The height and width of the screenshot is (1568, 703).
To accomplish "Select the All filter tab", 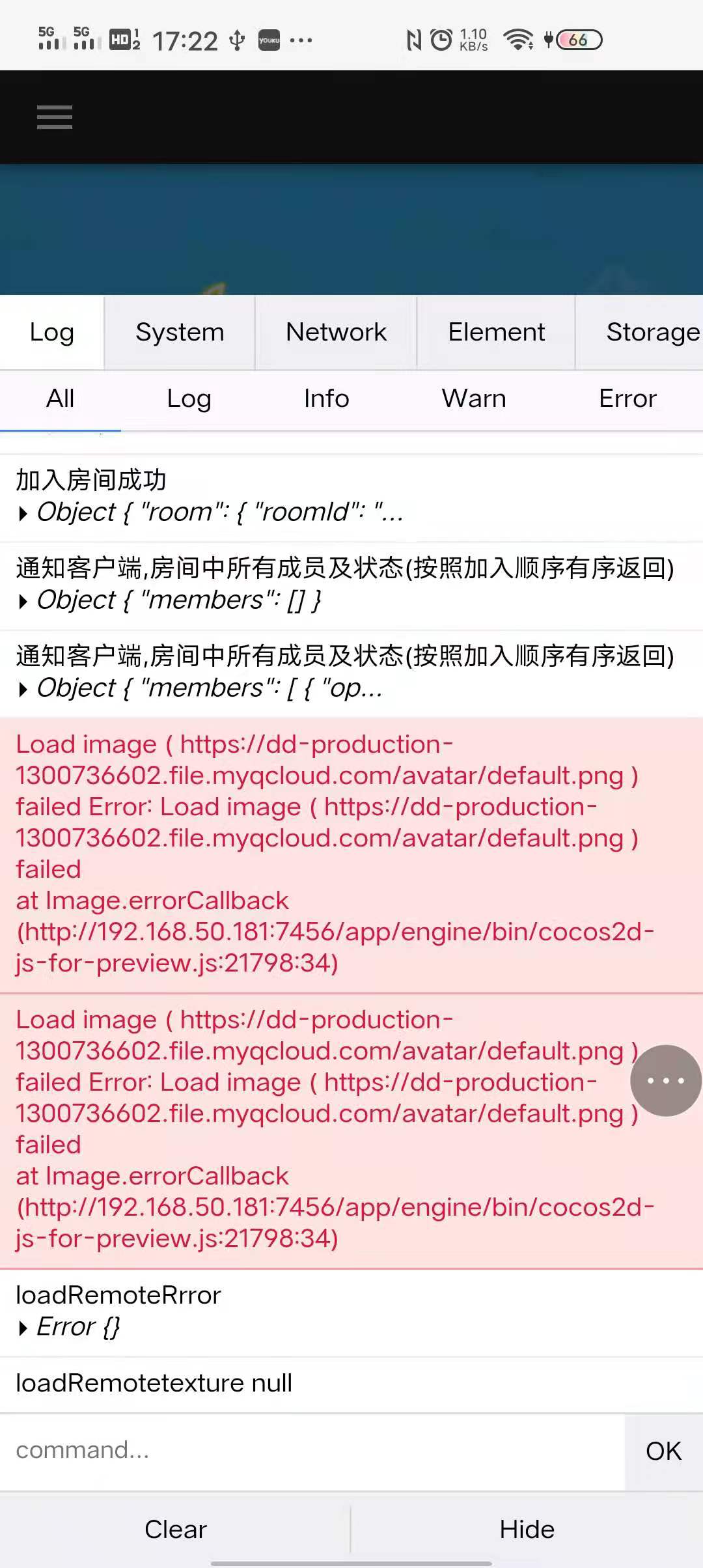I will click(60, 399).
